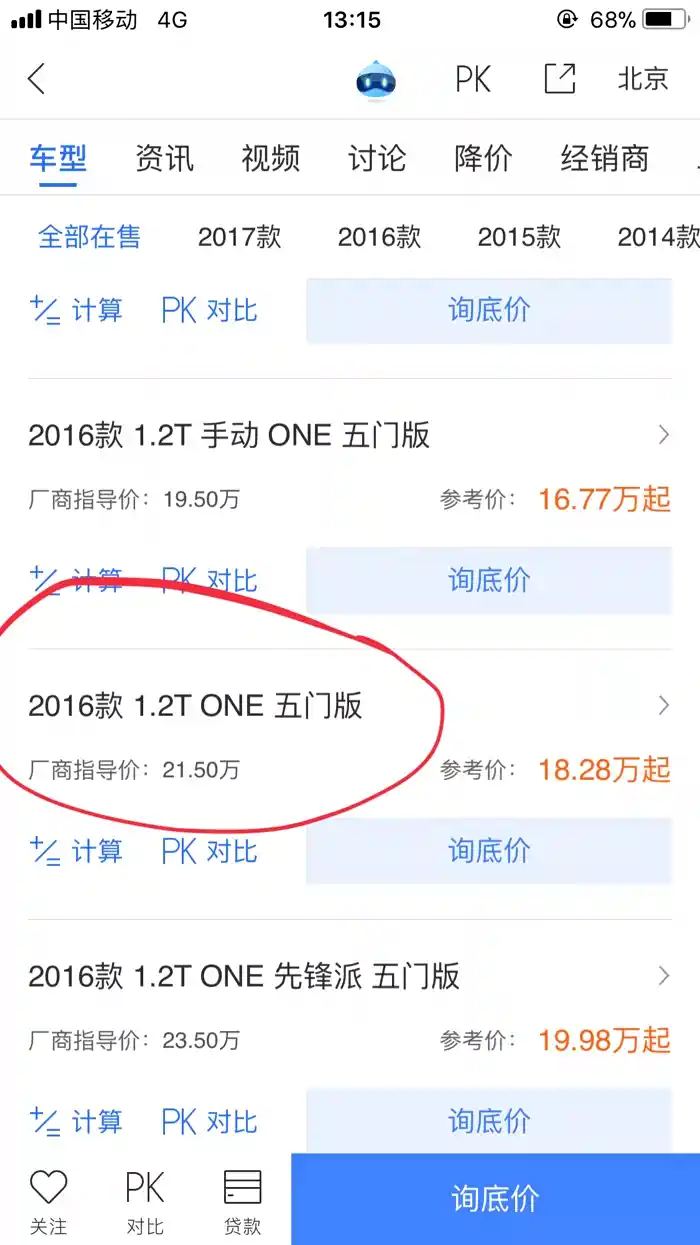
Task: Switch to the 资讯 tab
Action: 164,158
